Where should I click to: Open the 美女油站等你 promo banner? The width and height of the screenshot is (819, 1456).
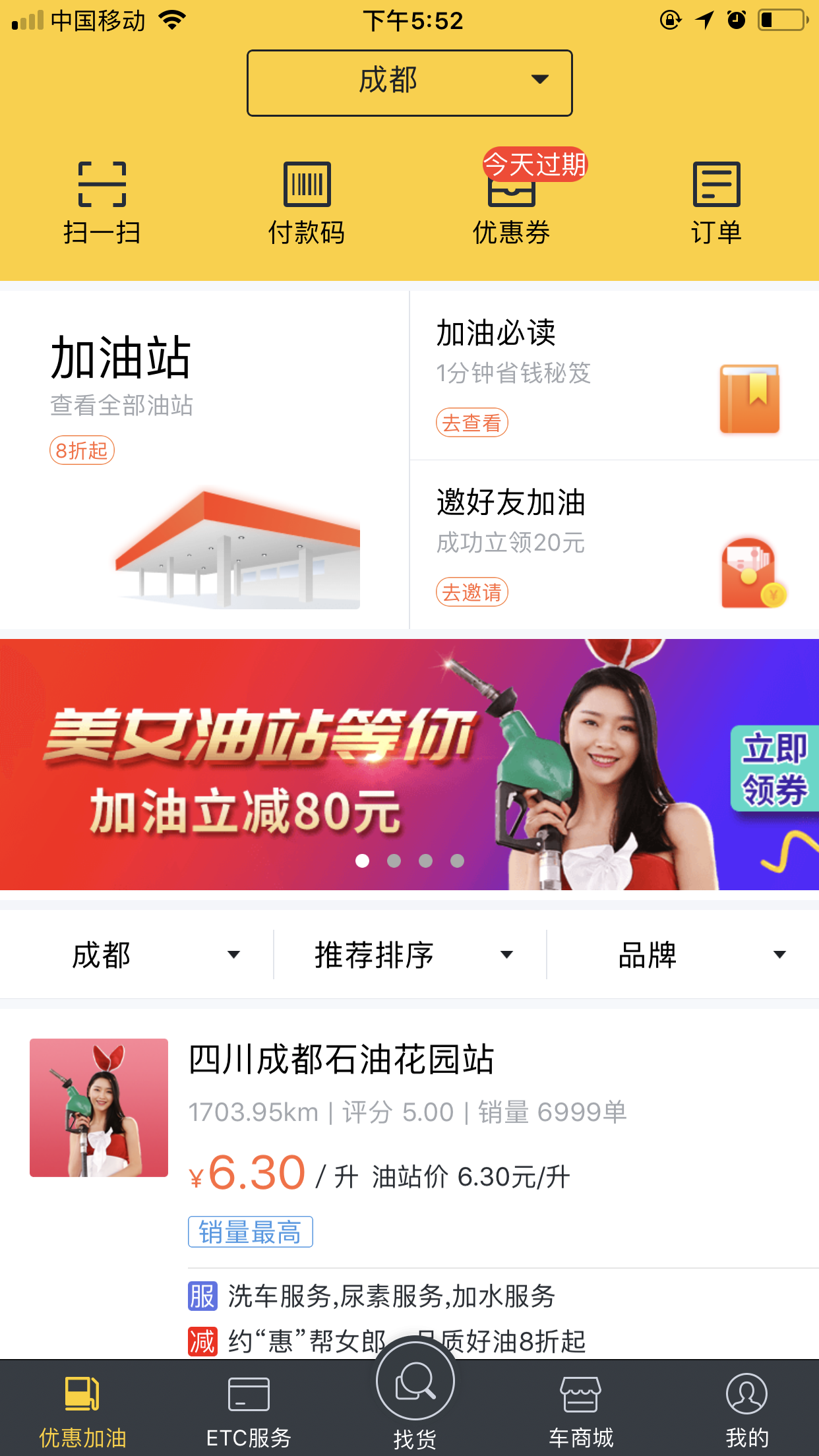point(409,764)
